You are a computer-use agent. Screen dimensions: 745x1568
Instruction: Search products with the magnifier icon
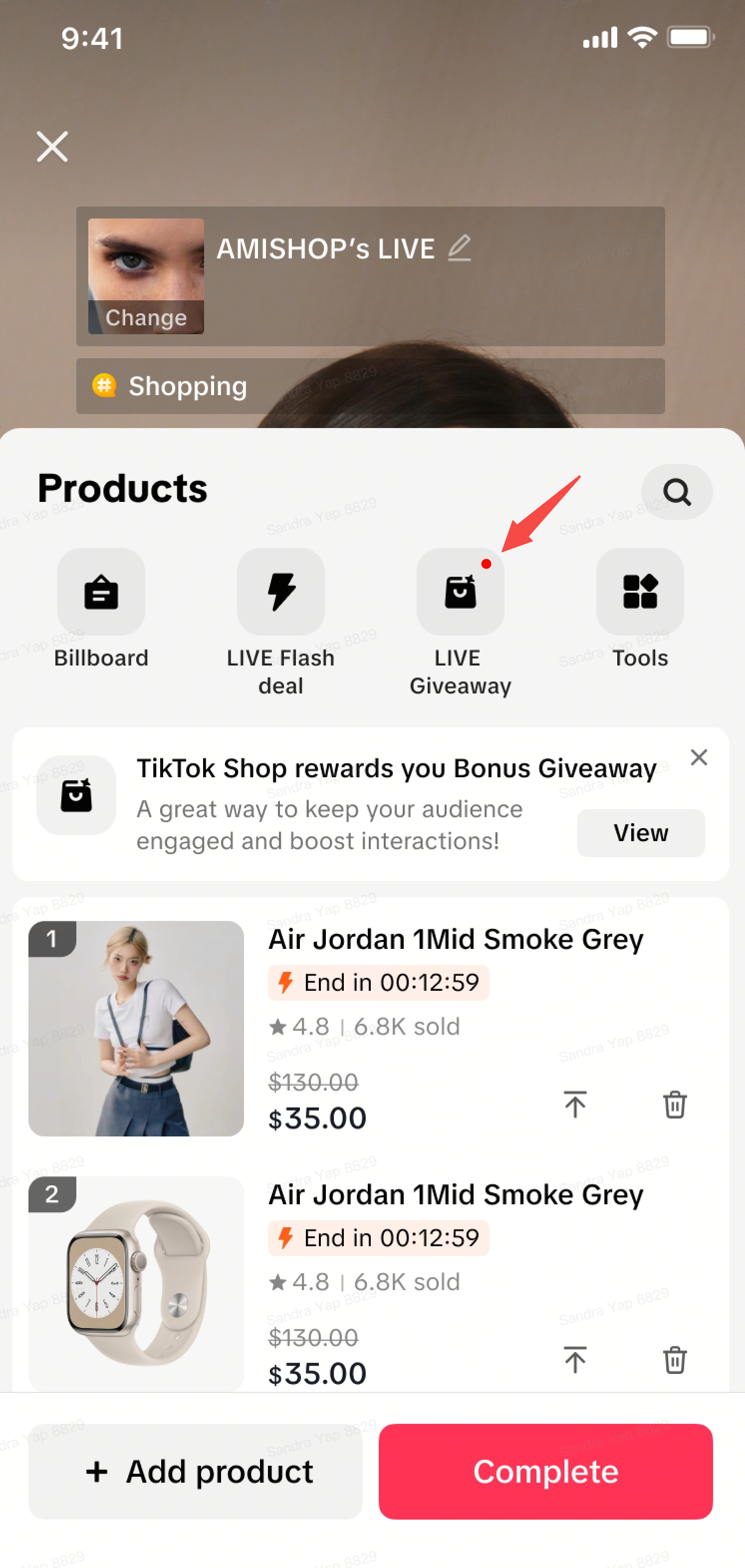pyautogui.click(x=676, y=492)
